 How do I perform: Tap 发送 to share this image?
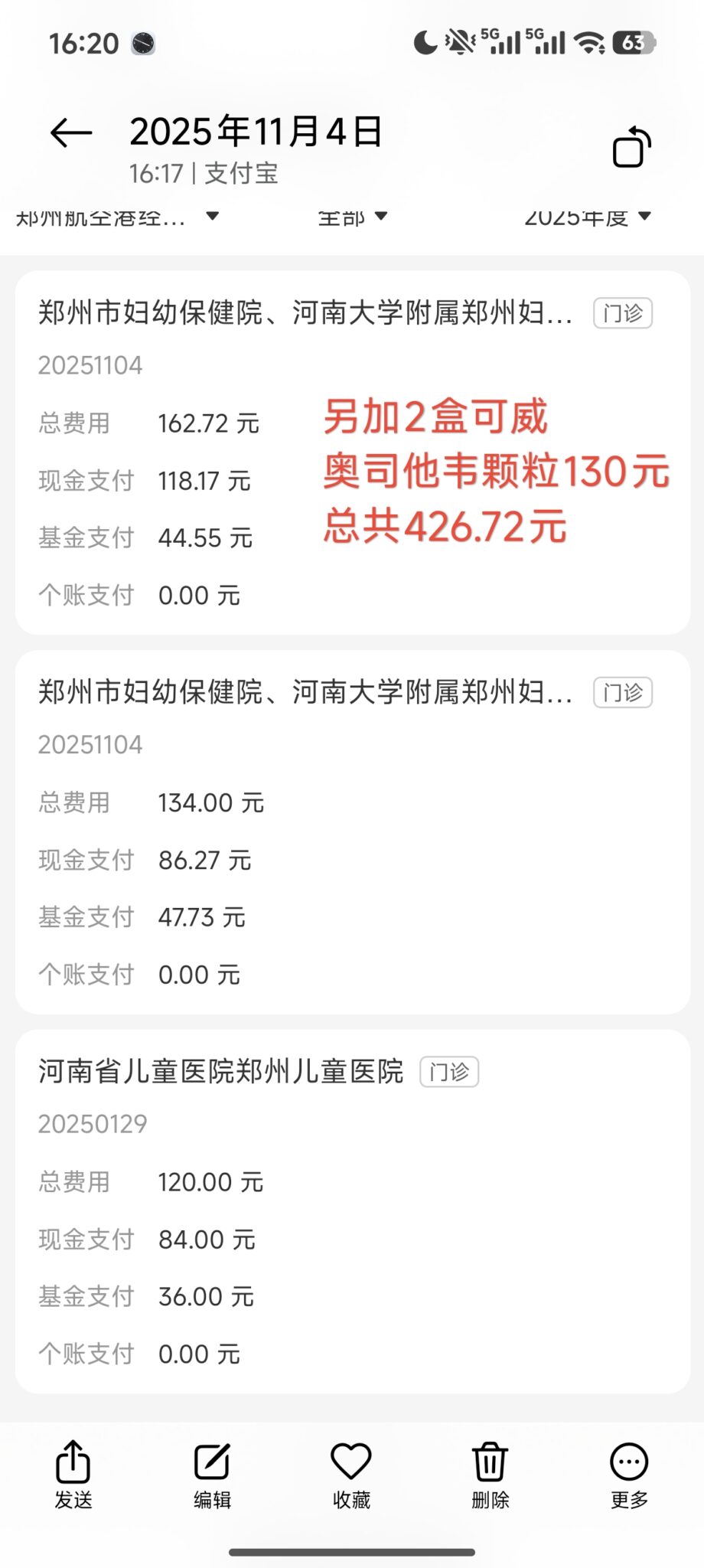(73, 1475)
